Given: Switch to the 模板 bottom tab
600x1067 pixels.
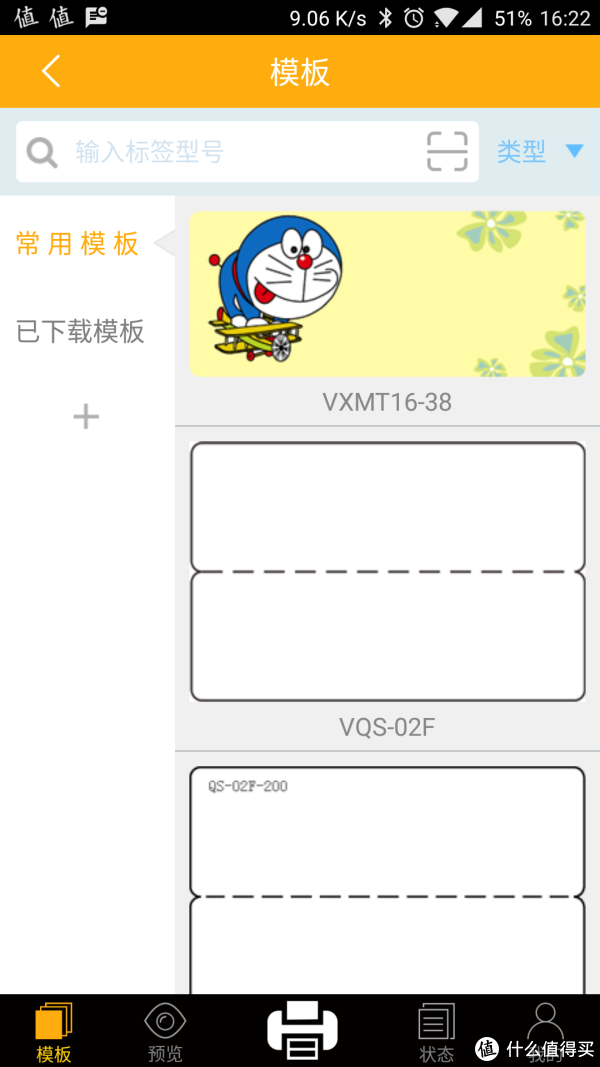Looking at the screenshot, I should (54, 1032).
